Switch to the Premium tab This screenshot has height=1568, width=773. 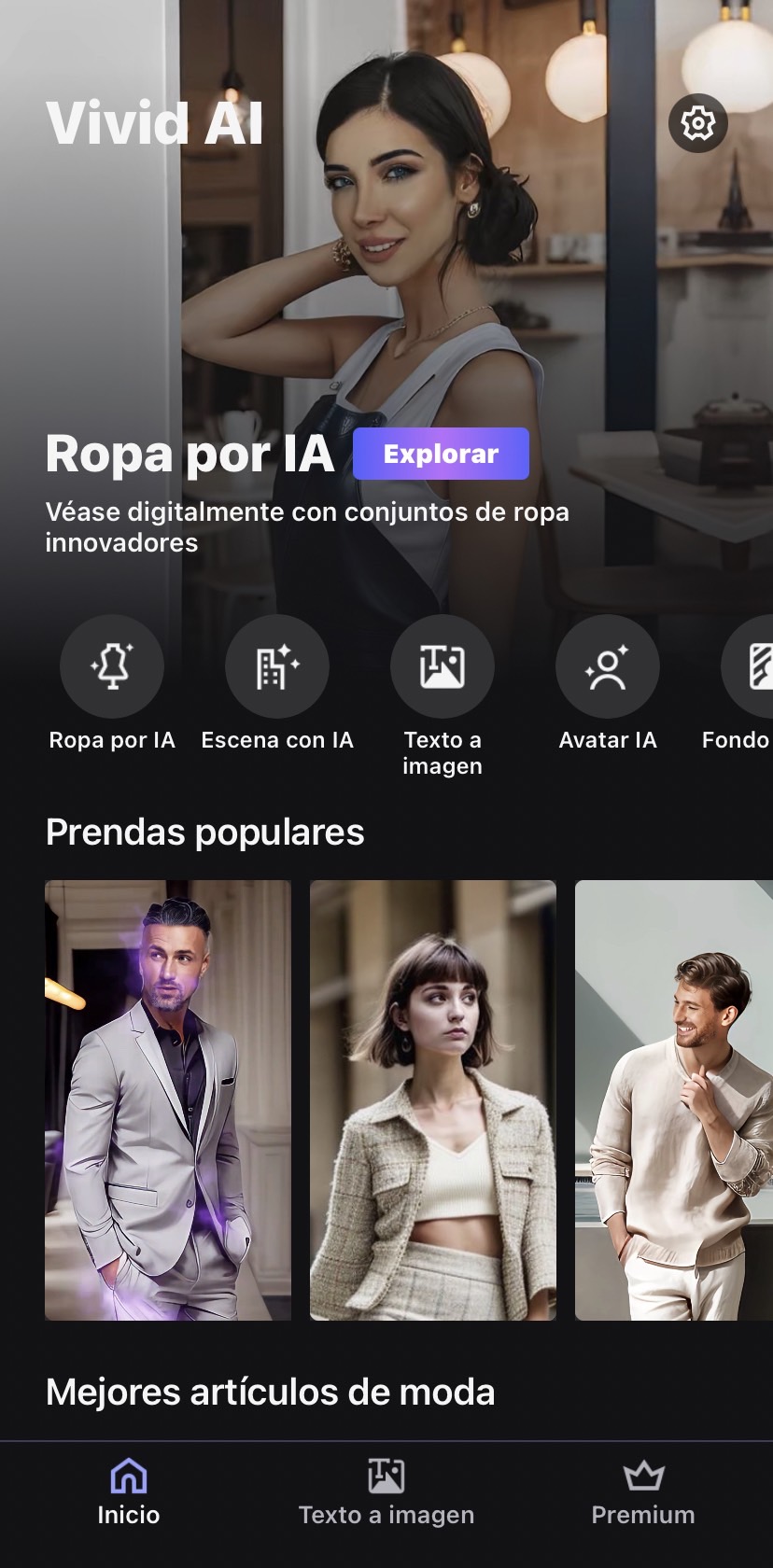[643, 1493]
